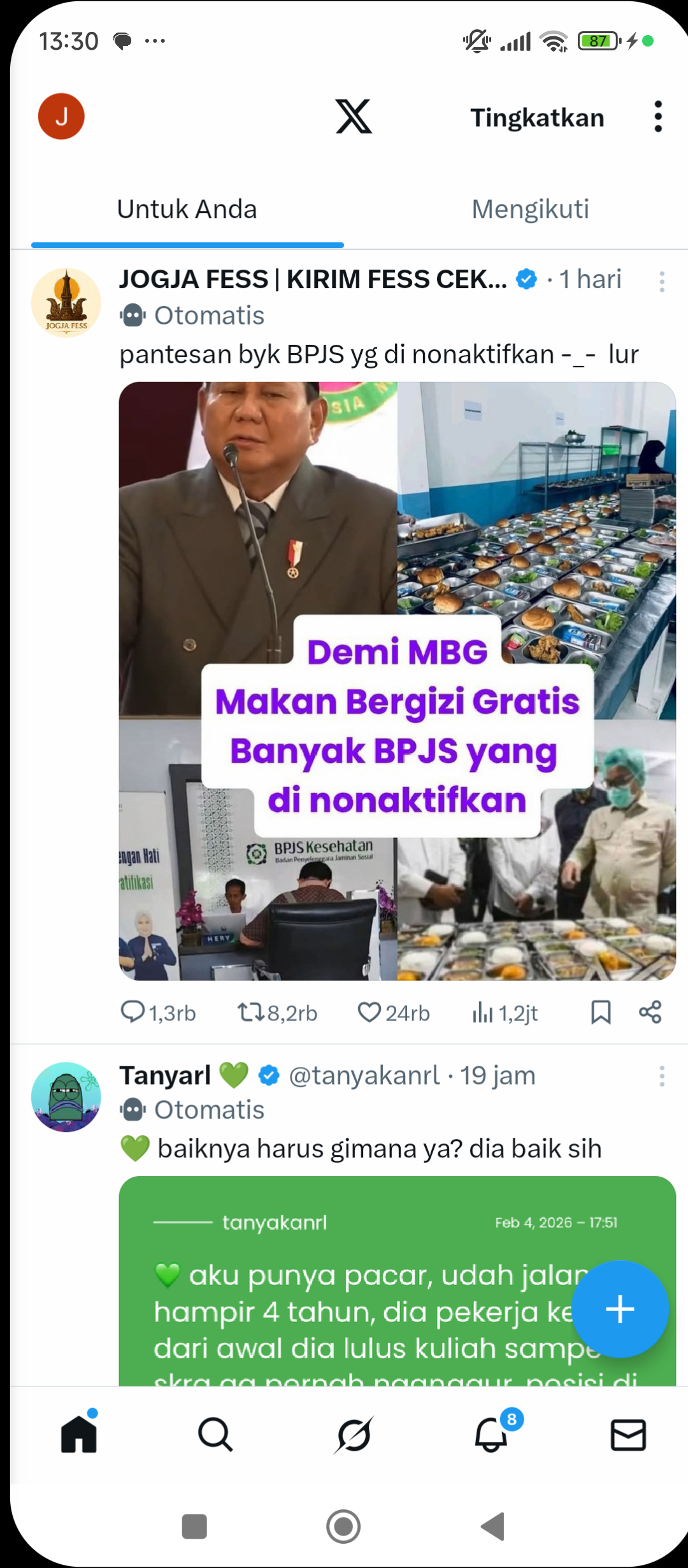Switch to the Mengikuti tab

(530, 209)
